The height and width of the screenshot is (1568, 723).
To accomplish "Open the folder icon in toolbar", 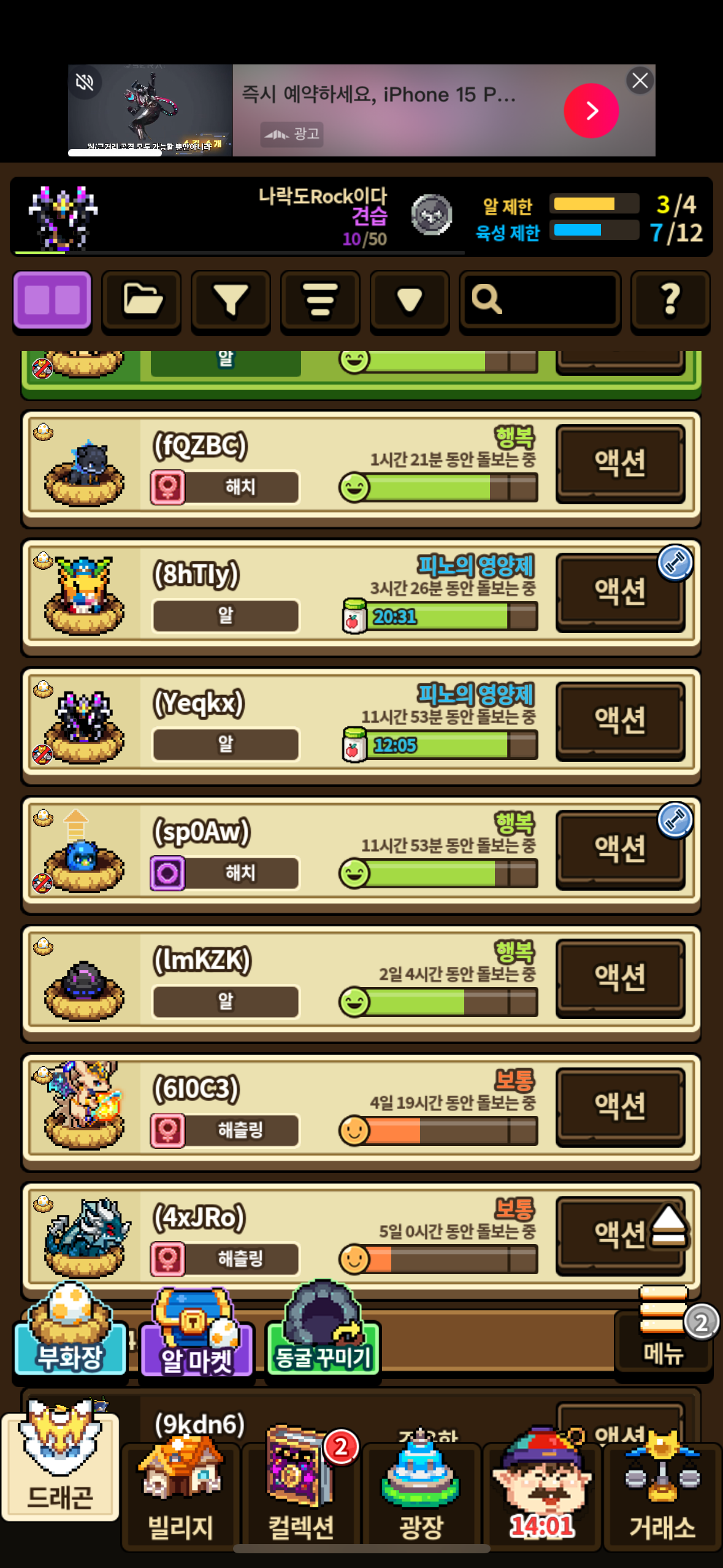I will [x=142, y=300].
